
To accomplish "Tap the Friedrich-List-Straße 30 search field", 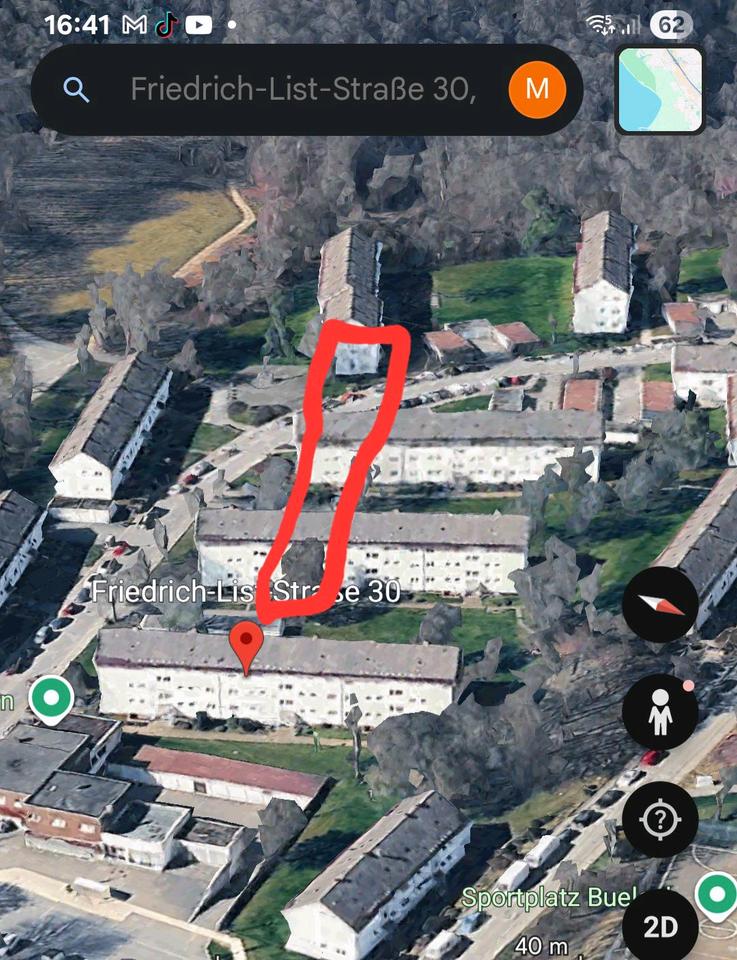I will click(x=300, y=90).
